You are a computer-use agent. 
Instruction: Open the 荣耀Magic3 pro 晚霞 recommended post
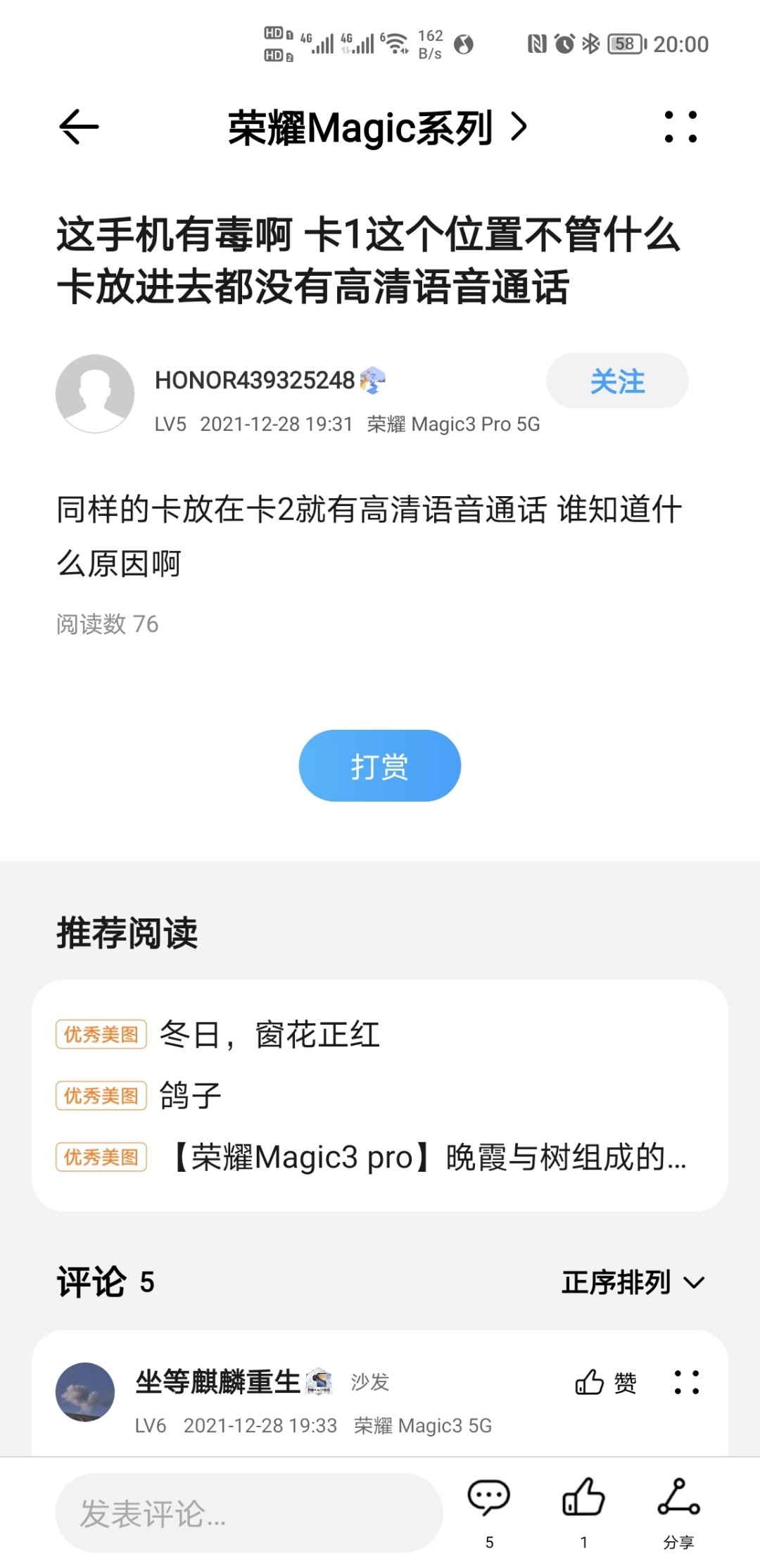[427, 1157]
